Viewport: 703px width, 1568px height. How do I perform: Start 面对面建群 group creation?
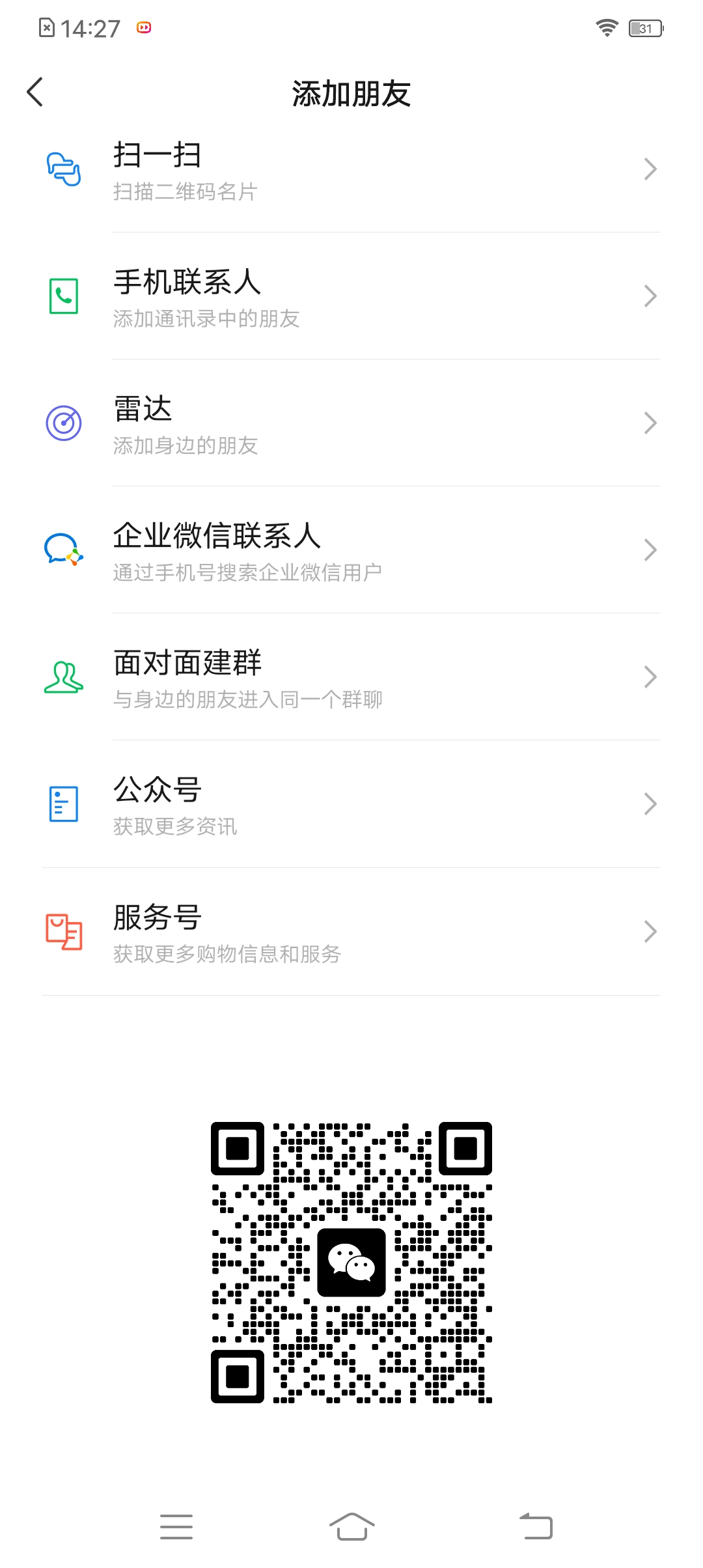(351, 677)
